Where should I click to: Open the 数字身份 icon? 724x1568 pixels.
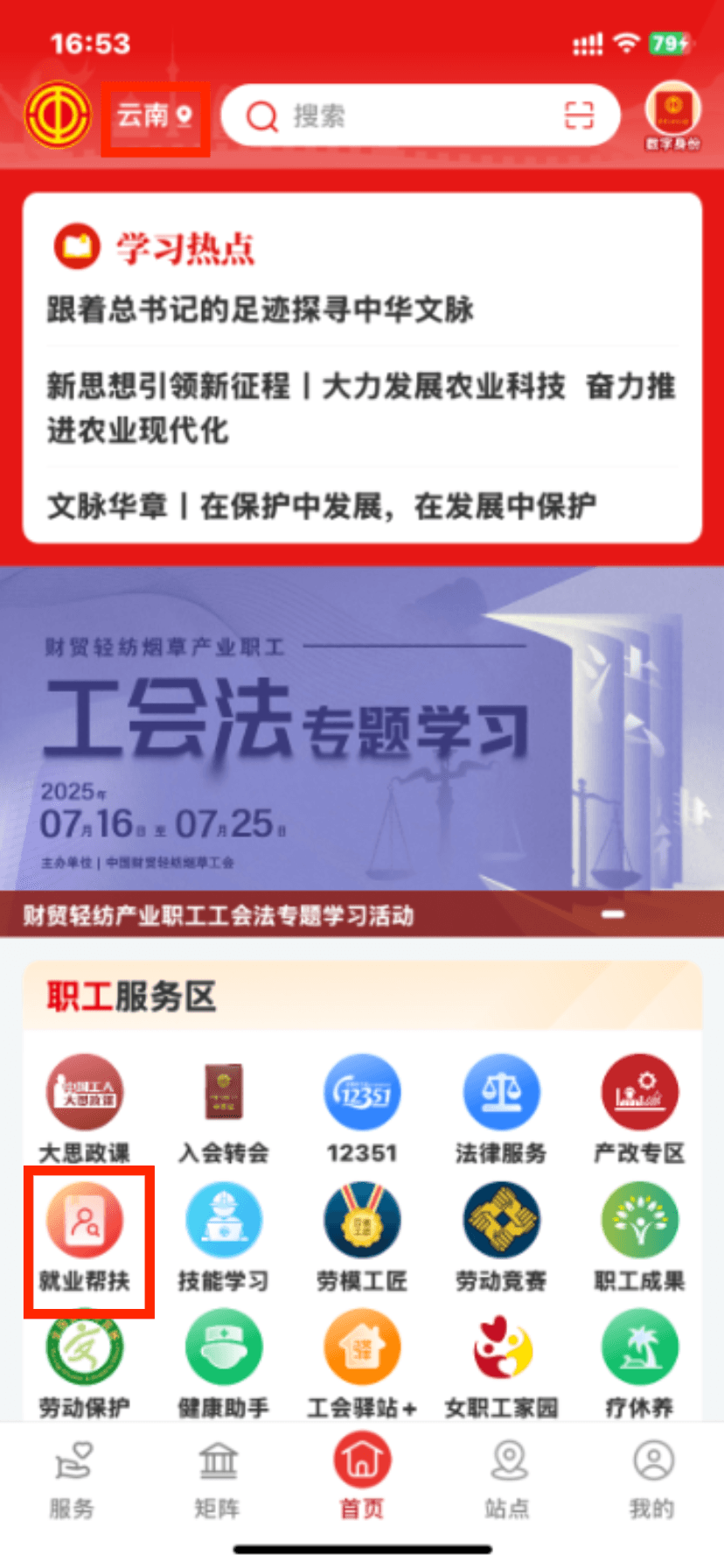click(672, 115)
